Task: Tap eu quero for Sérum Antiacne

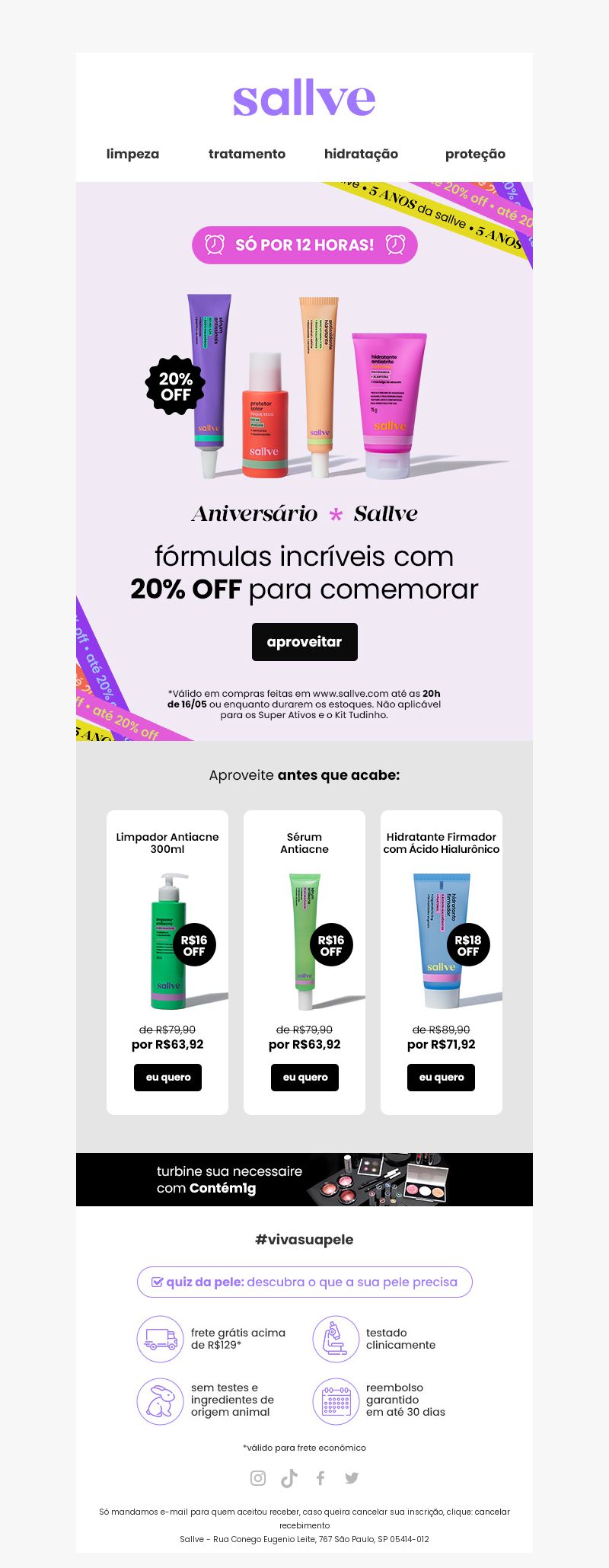Action: (x=304, y=1078)
